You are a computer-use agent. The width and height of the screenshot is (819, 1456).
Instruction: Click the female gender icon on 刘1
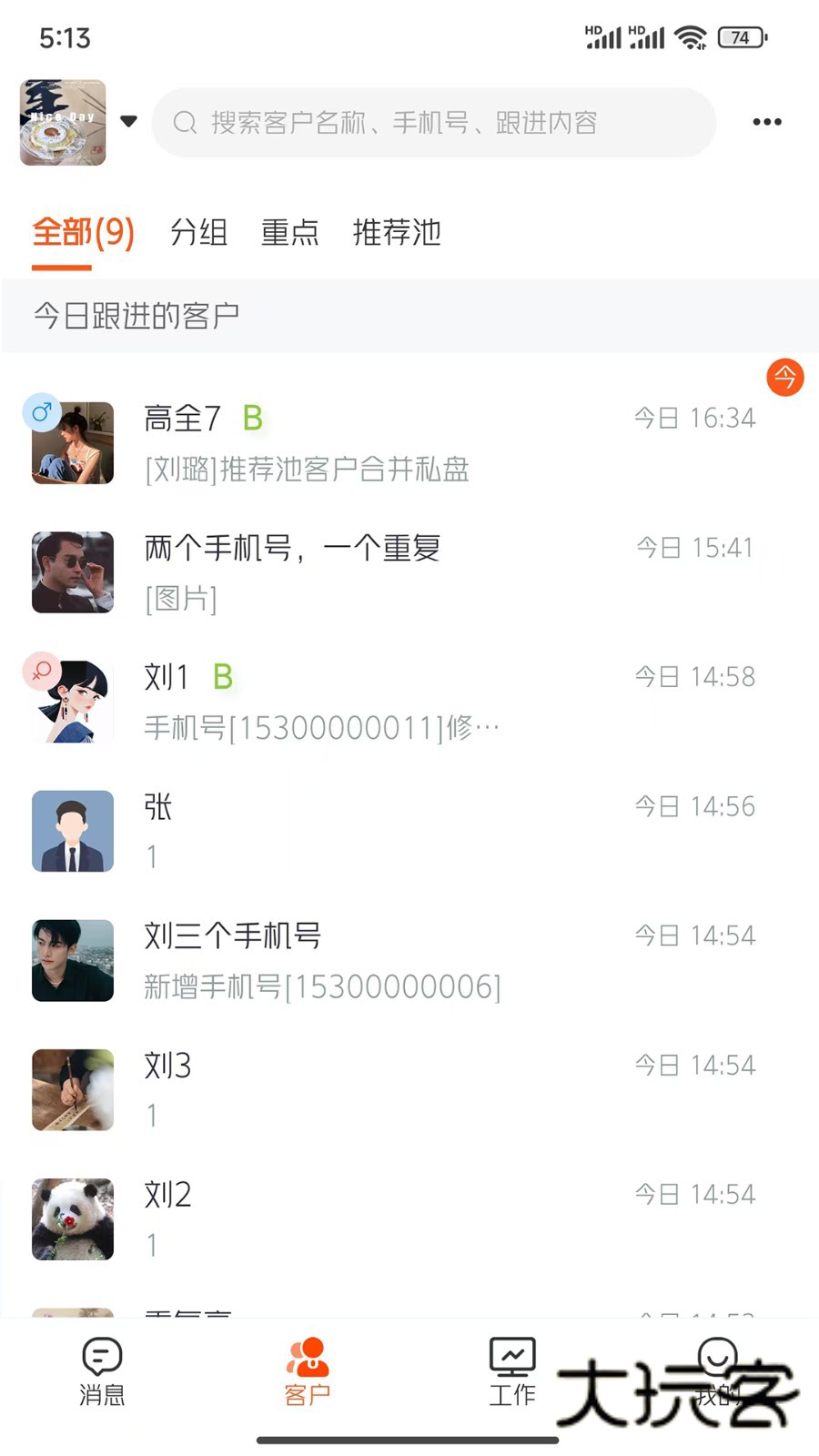[41, 670]
